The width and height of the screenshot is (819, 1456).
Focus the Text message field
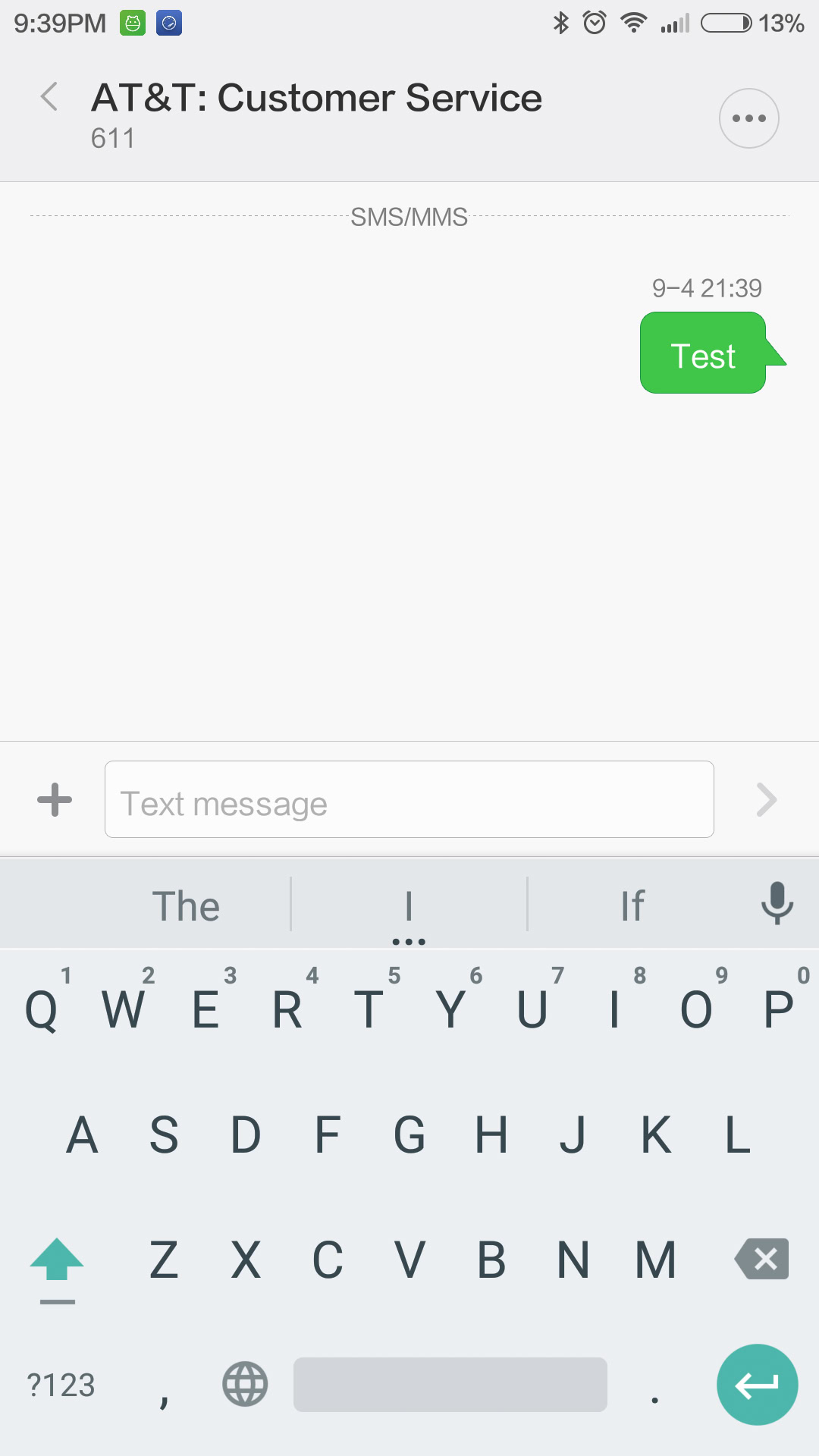409,800
